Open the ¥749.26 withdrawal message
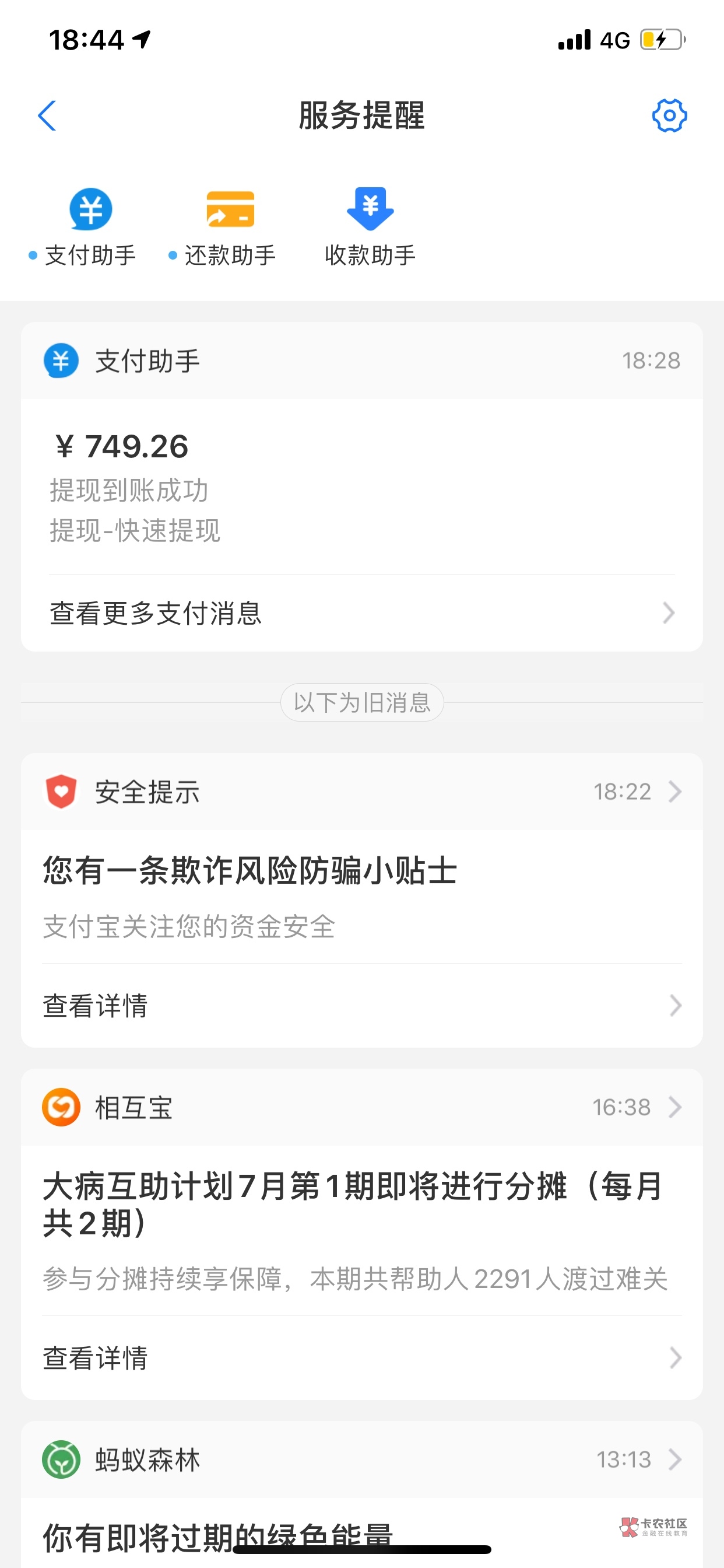Viewport: 724px width, 1568px height. [361, 487]
